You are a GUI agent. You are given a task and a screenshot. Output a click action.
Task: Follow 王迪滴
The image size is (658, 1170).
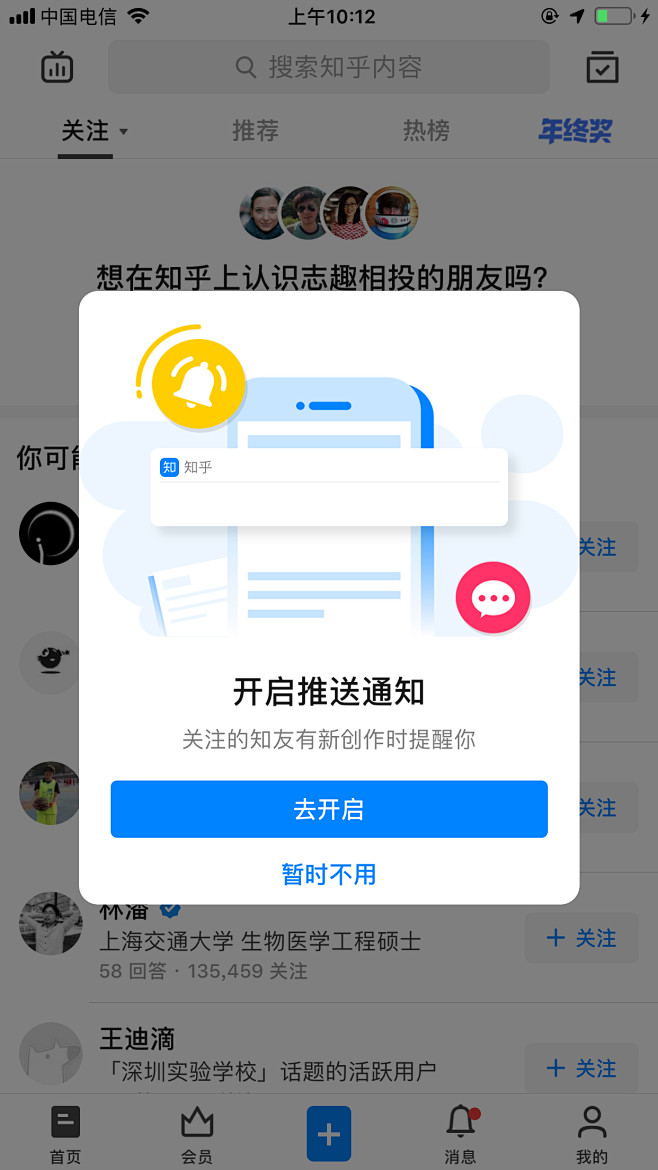click(581, 1068)
